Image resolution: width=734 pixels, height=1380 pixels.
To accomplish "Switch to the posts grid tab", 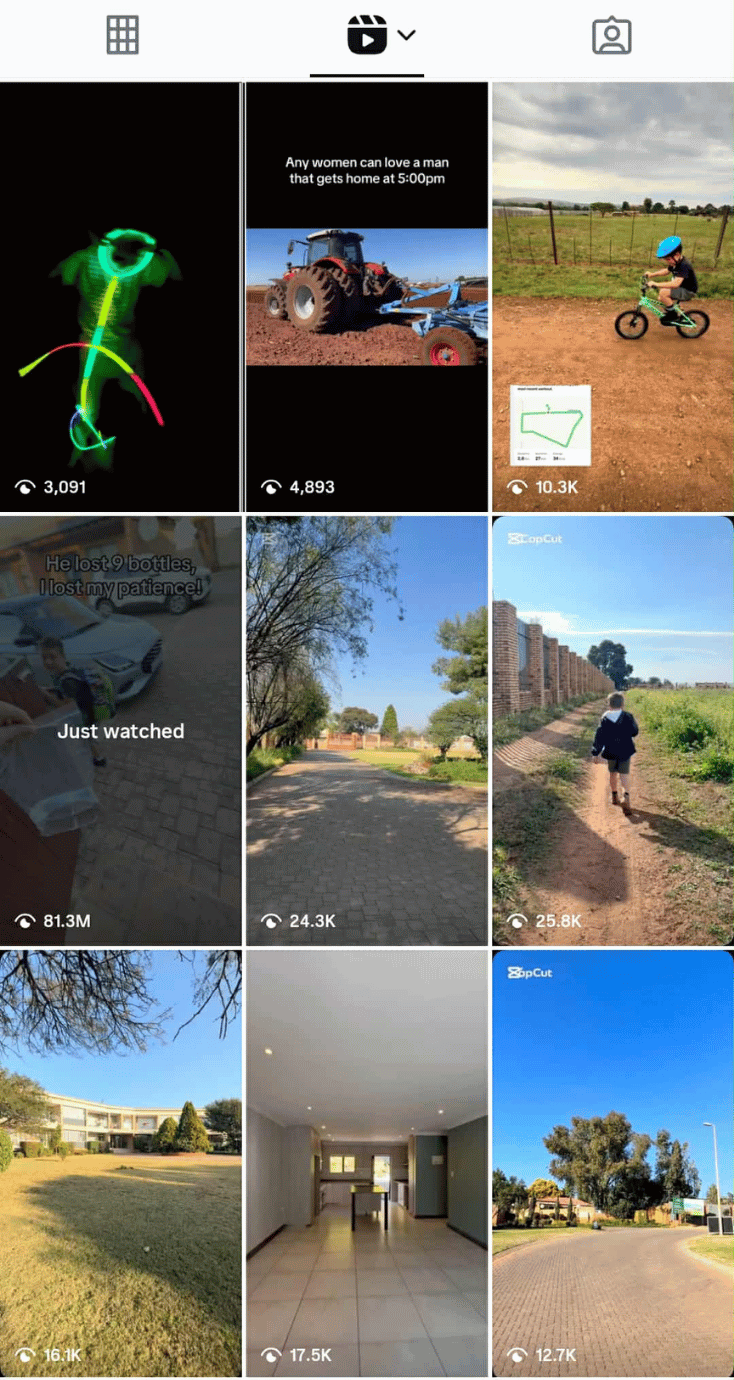I will click(x=122, y=36).
